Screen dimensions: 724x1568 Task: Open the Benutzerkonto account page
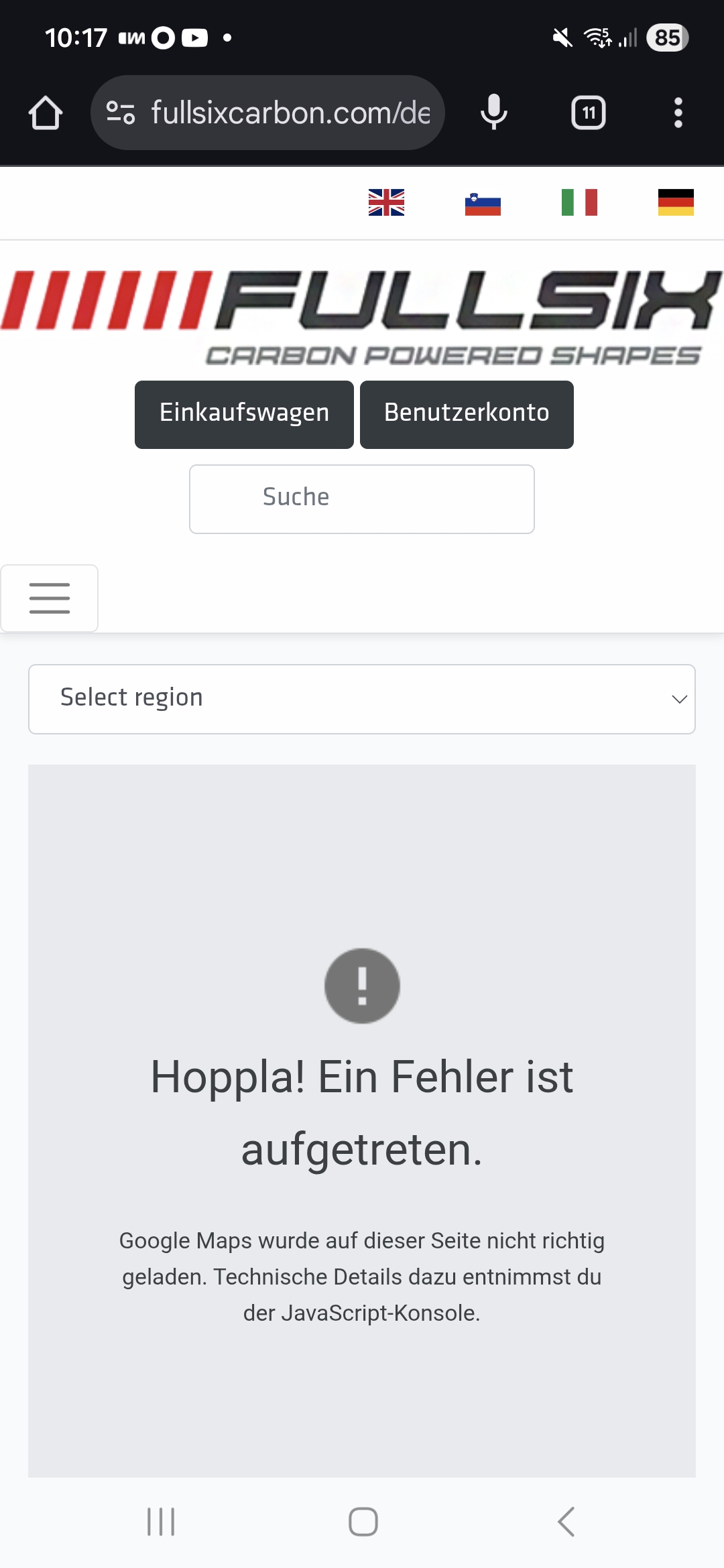467,414
